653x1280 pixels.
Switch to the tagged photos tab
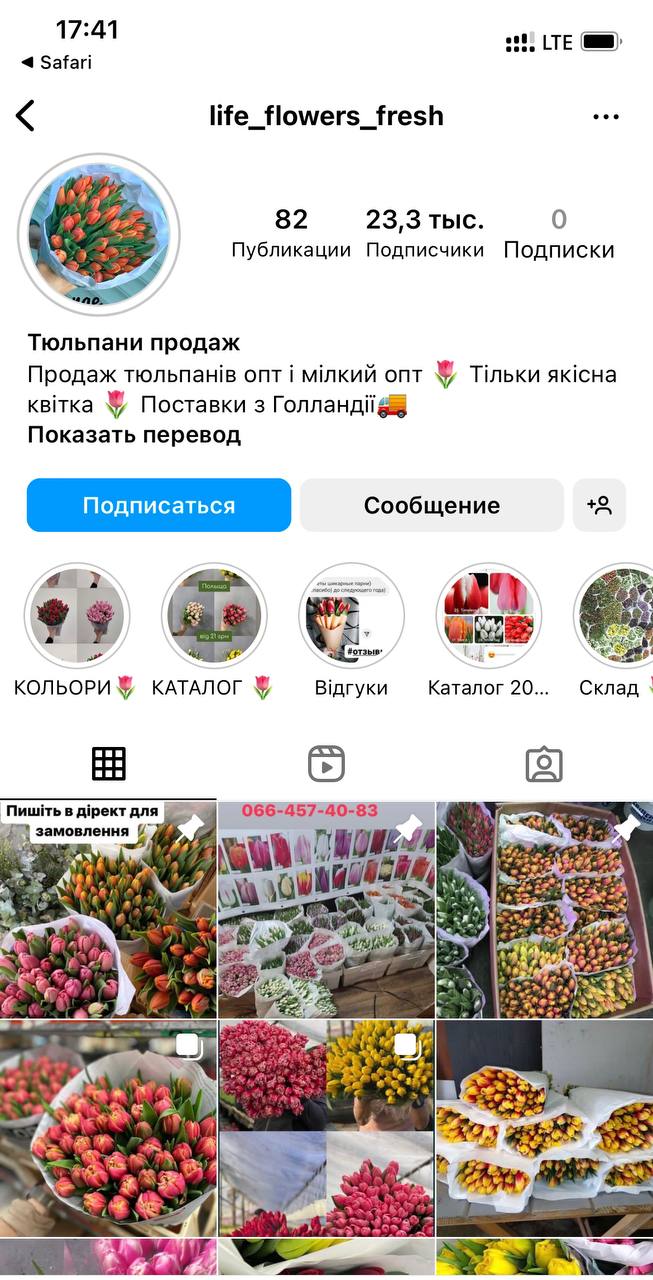tap(544, 764)
